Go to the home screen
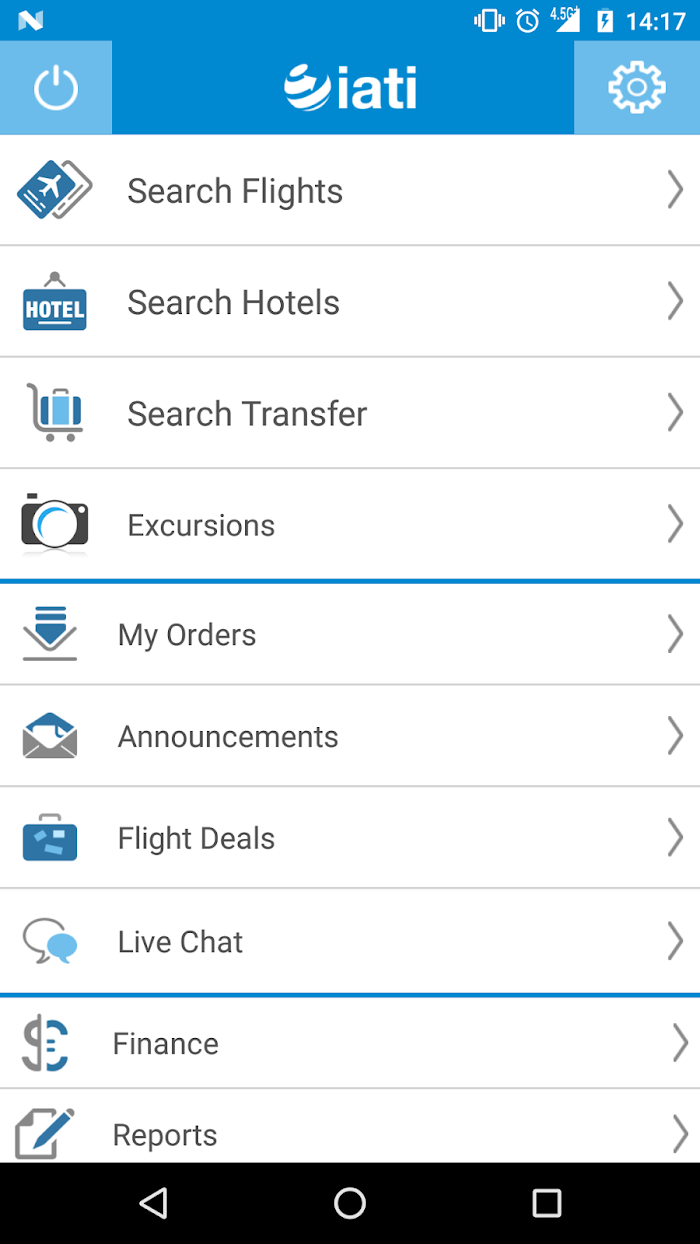 (350, 1203)
